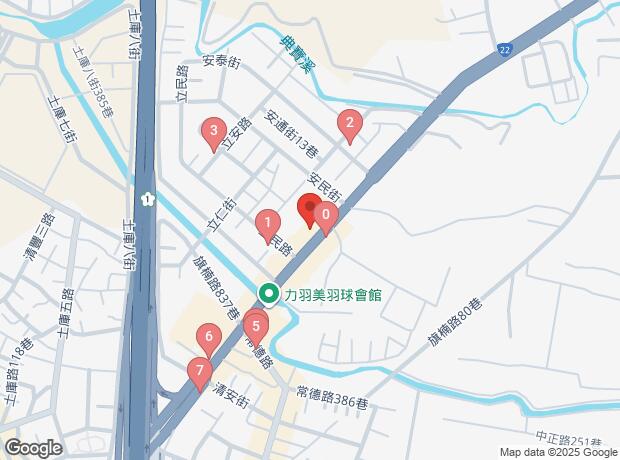The height and width of the screenshot is (460, 620).
Task: Open map marker number 2
Action: pyautogui.click(x=349, y=125)
